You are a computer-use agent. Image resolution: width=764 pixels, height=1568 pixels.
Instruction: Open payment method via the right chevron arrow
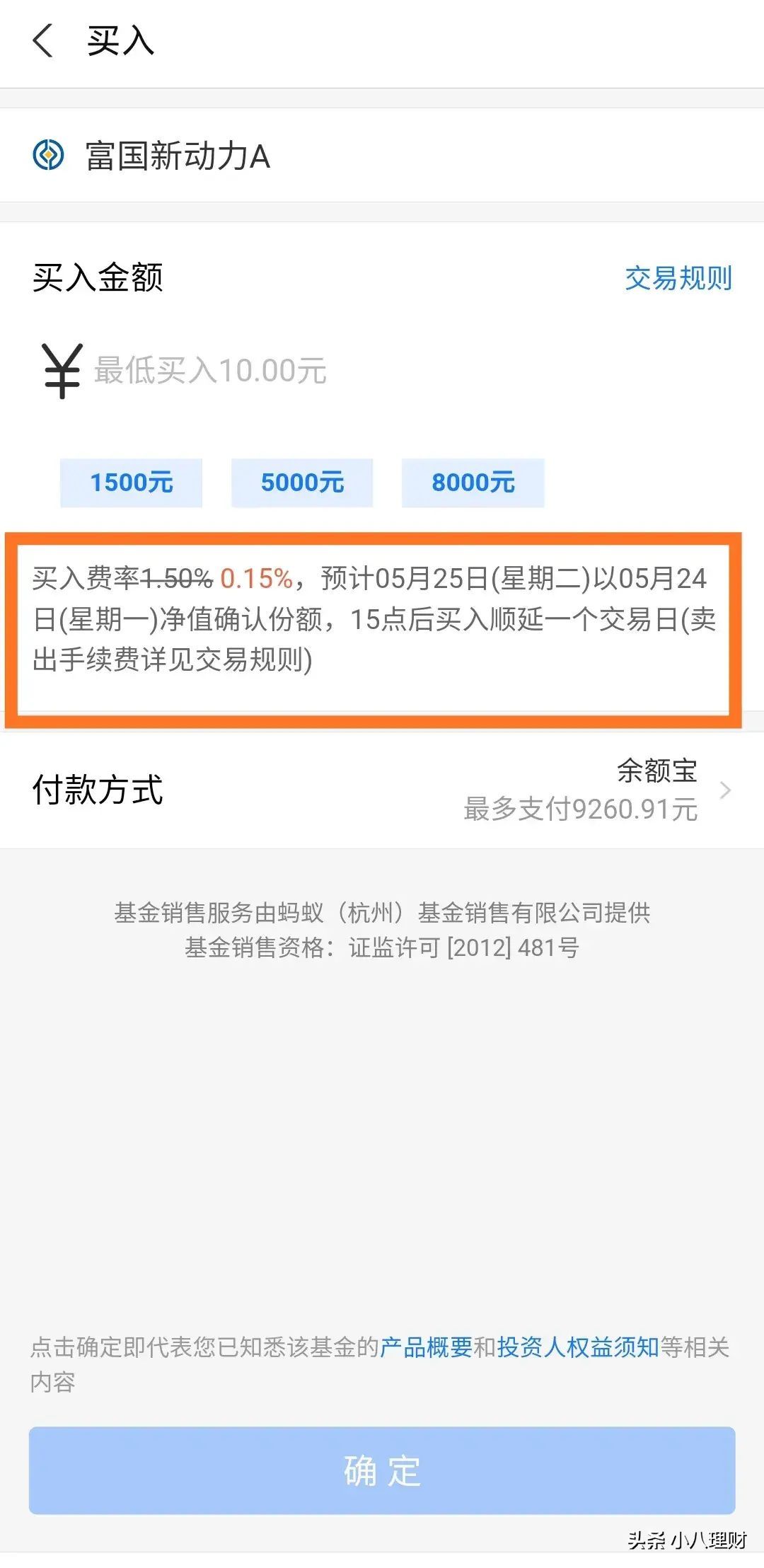tap(729, 791)
